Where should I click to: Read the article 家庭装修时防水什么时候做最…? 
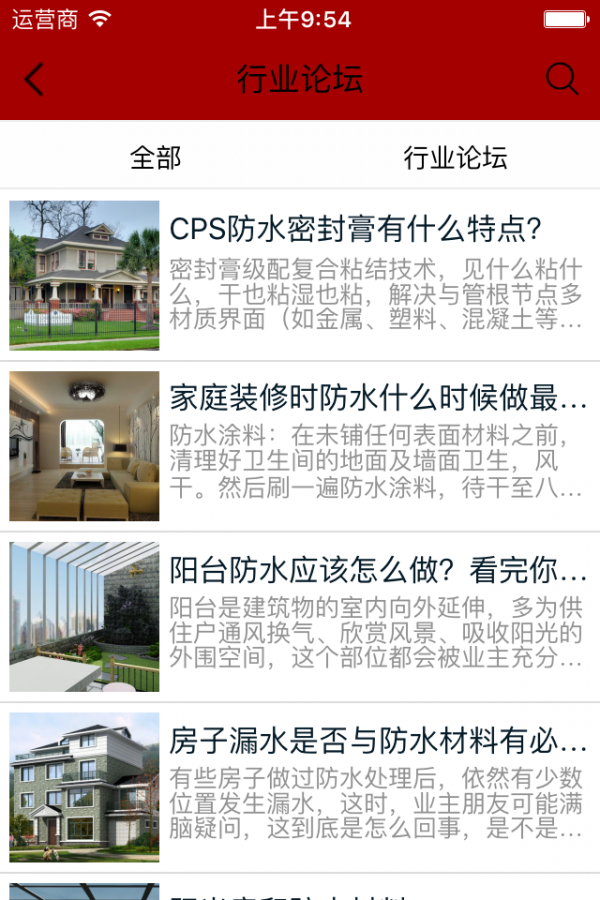pos(378,400)
